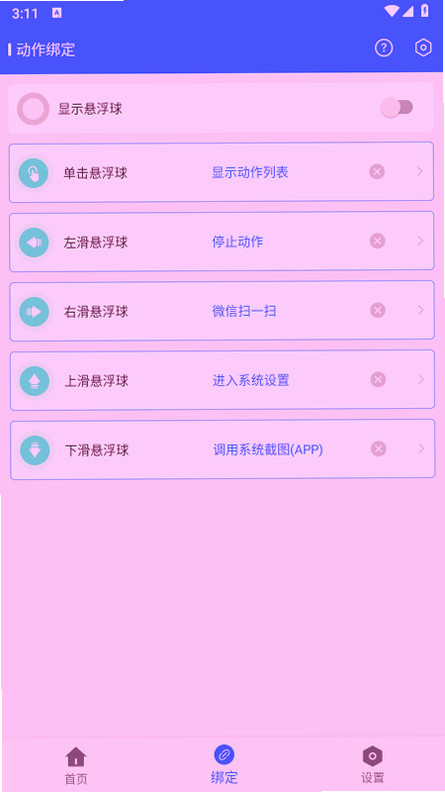The image size is (445, 792).
Task: Toggle the 显示悬浮球 switch
Action: pyautogui.click(x=397, y=108)
